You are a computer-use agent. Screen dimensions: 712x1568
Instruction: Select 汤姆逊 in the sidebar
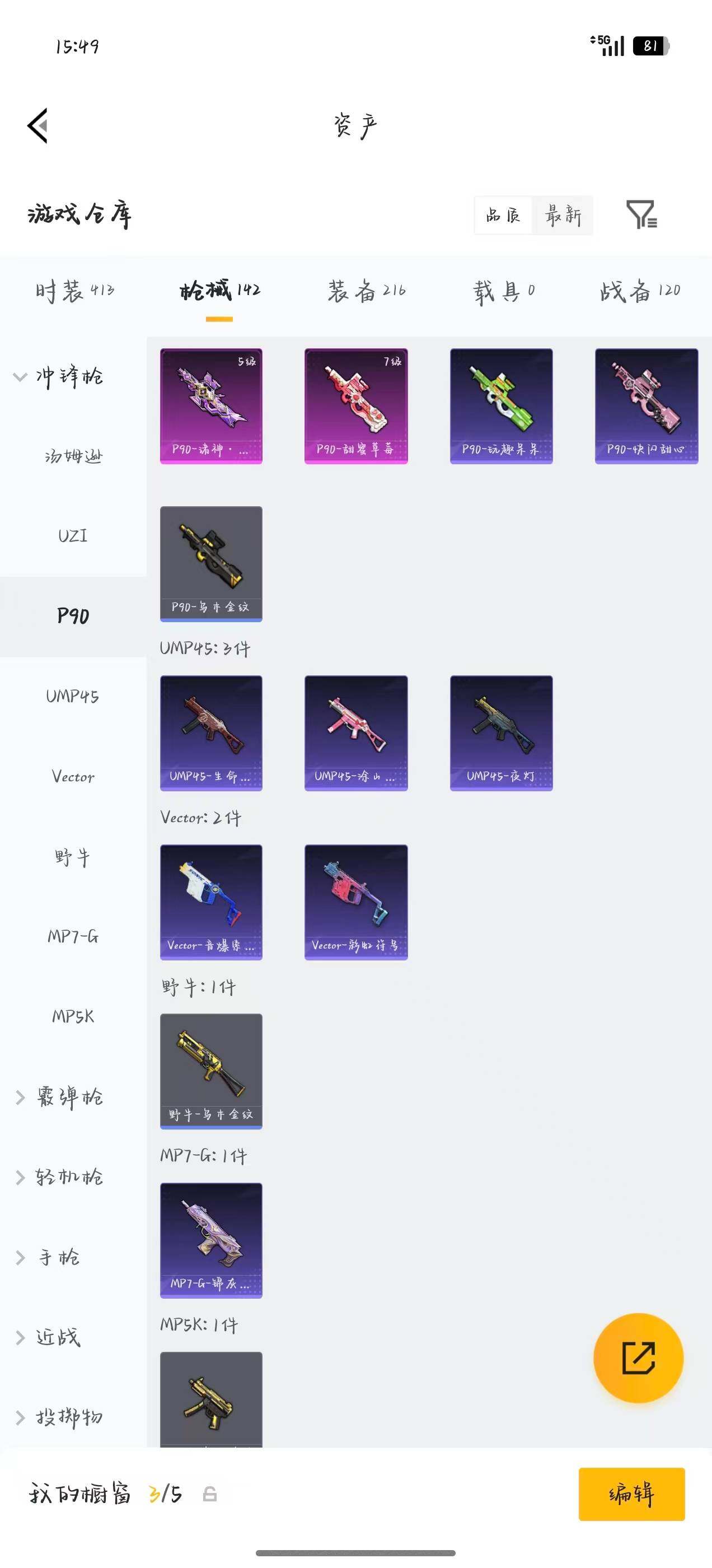pos(73,456)
